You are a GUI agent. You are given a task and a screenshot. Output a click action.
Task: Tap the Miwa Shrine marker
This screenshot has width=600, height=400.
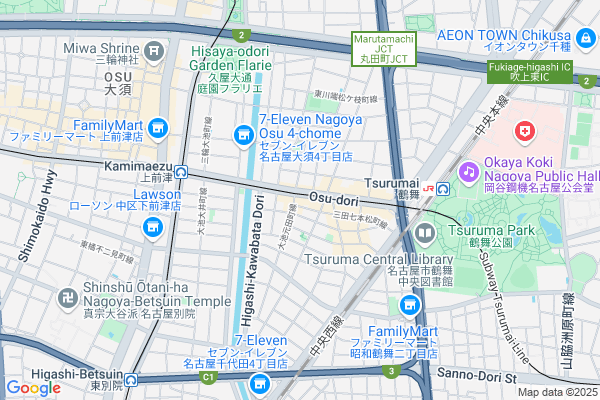pyautogui.click(x=154, y=49)
